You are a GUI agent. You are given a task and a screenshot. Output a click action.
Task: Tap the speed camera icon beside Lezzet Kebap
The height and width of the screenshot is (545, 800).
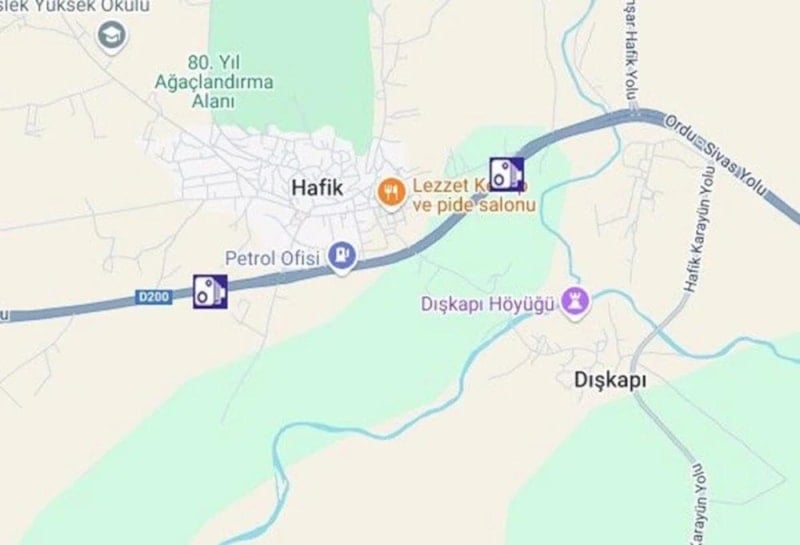[x=506, y=174]
